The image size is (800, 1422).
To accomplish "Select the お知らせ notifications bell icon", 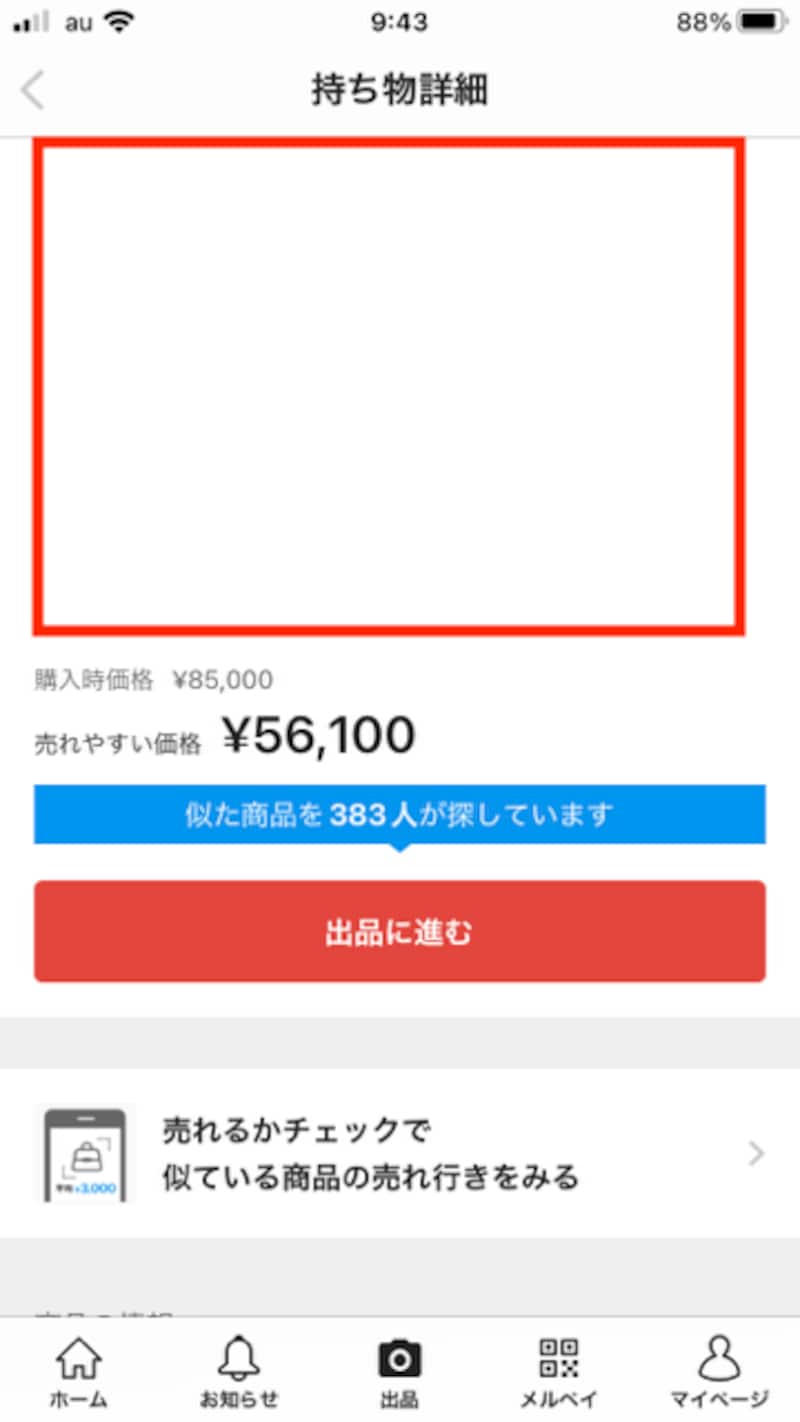I will point(238,1358).
